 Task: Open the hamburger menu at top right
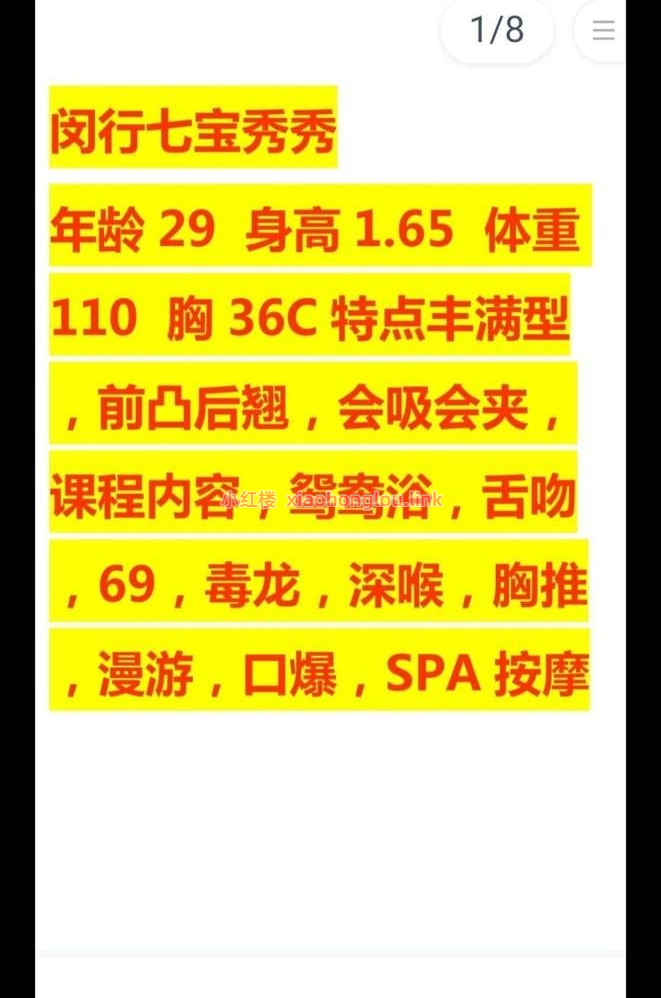[x=603, y=31]
